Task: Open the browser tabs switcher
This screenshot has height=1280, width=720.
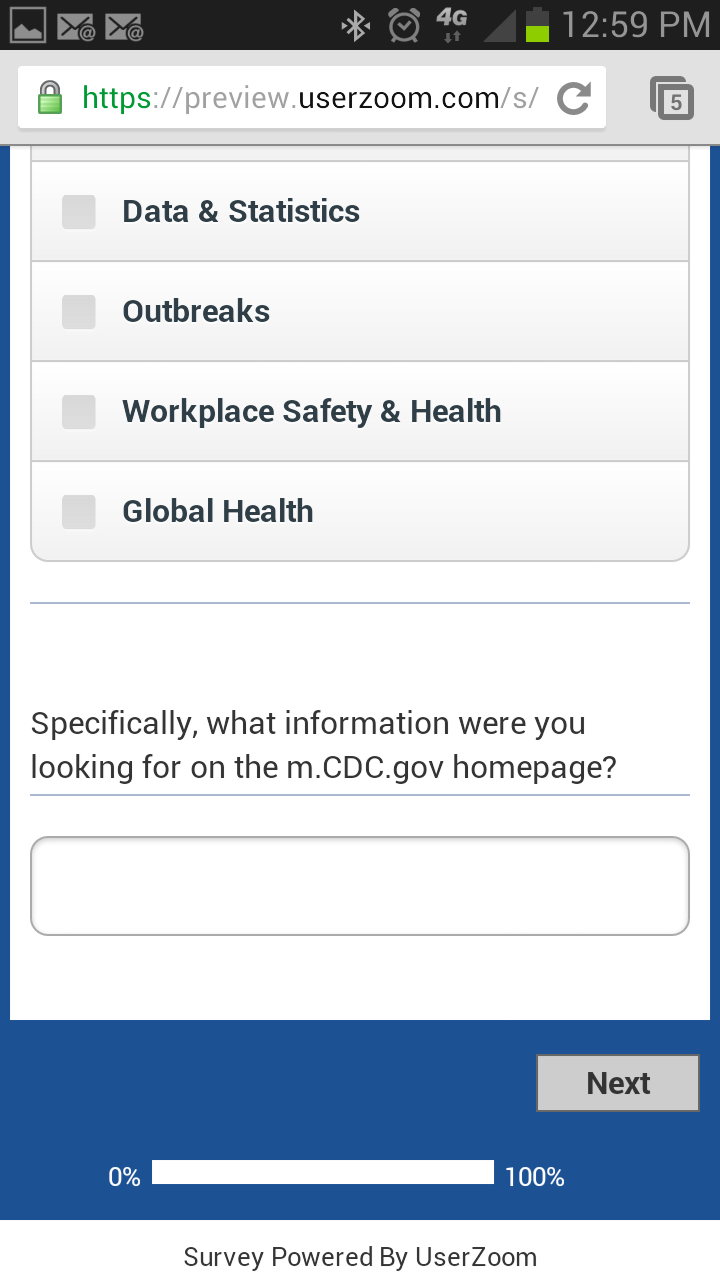Action: 673,99
